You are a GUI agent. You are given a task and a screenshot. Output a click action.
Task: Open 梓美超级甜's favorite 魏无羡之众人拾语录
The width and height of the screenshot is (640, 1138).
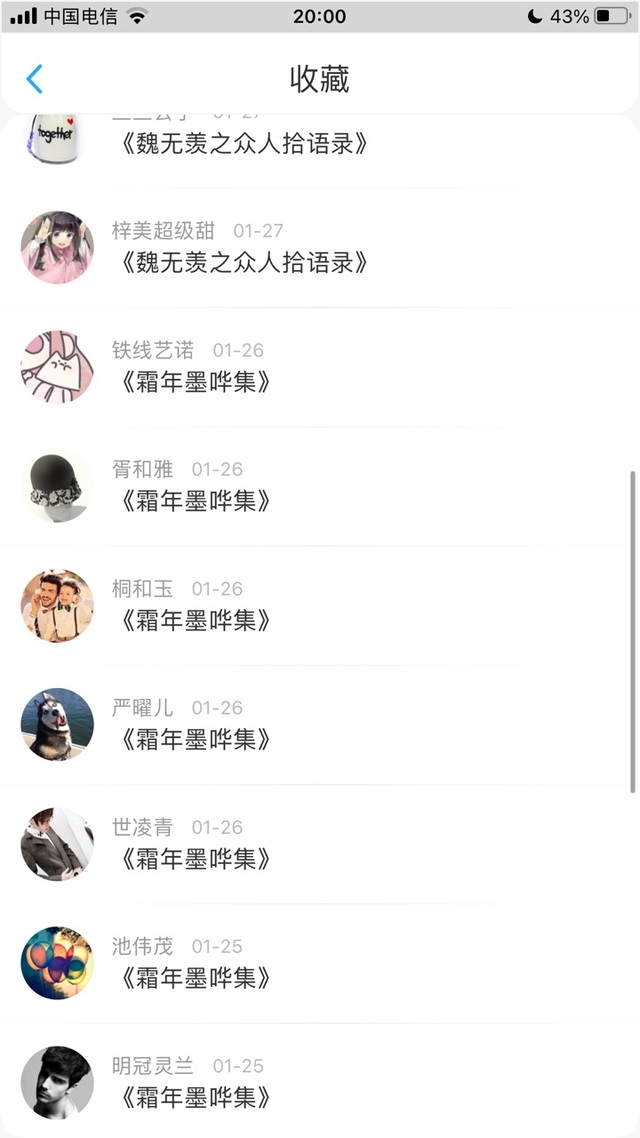click(243, 262)
